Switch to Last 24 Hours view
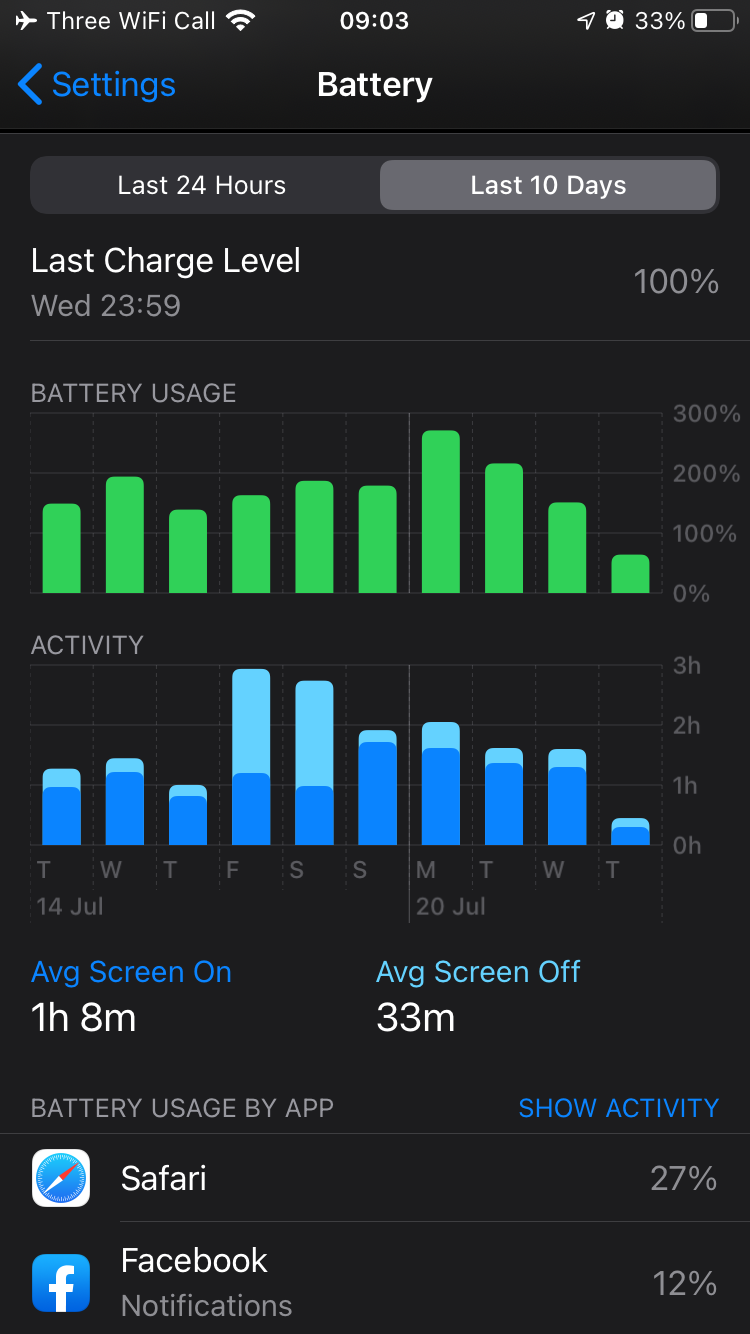The image size is (750, 1334). pyautogui.click(x=202, y=186)
